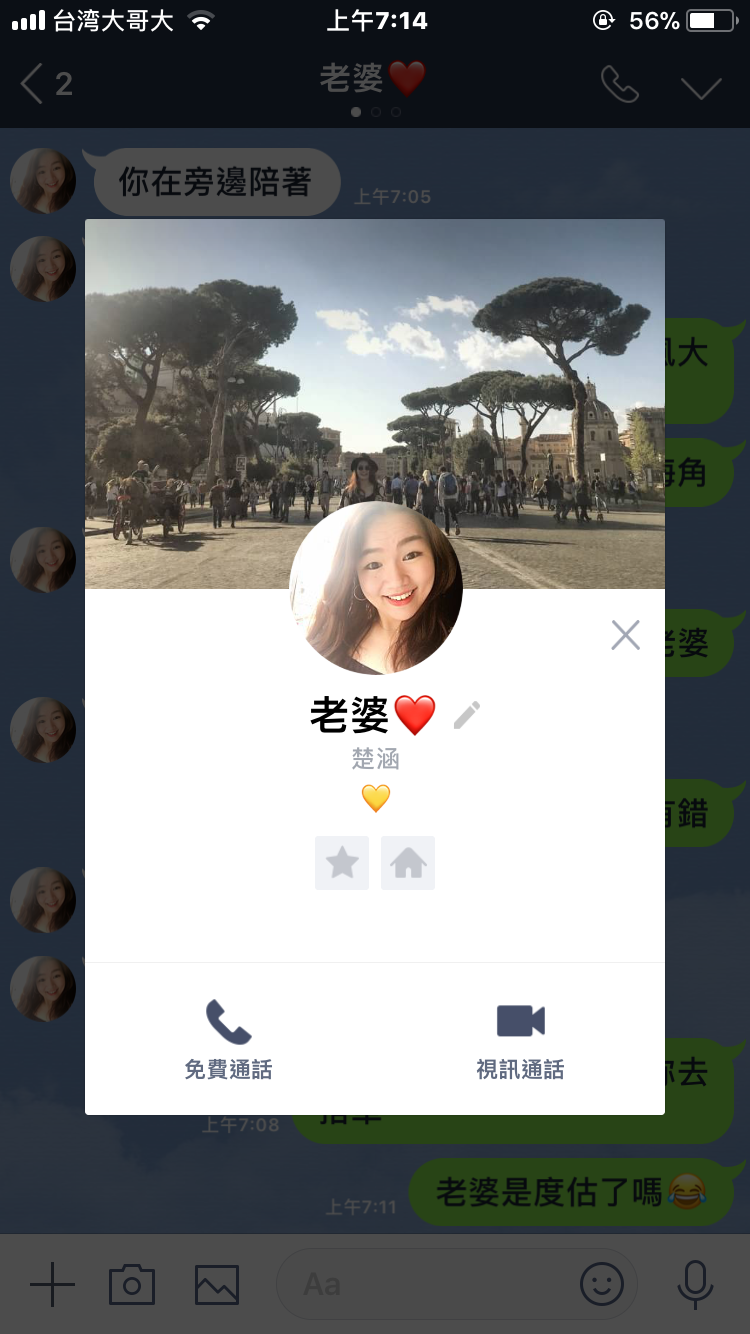Add contact to favorites with star

click(342, 863)
